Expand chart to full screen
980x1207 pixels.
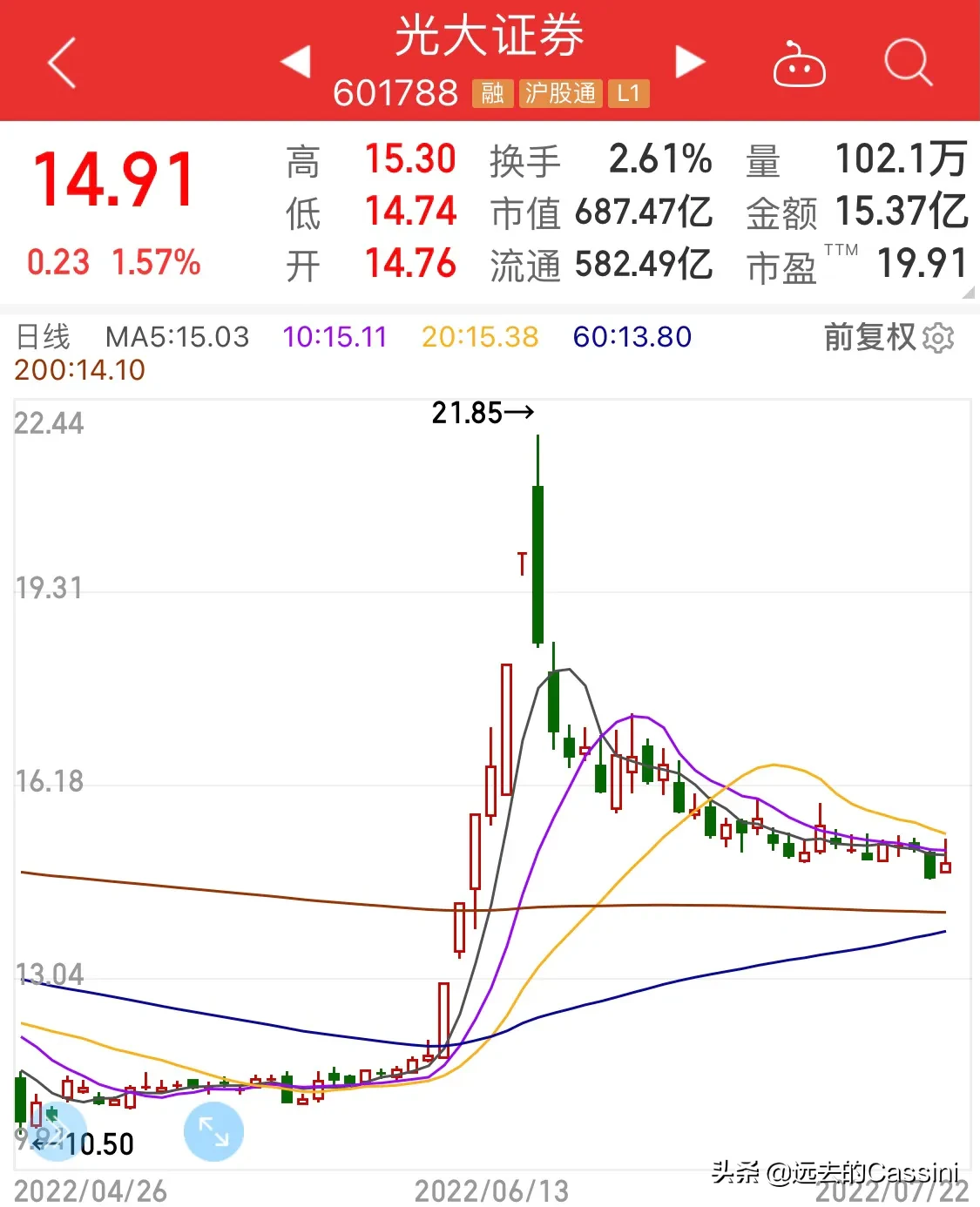click(x=213, y=1131)
